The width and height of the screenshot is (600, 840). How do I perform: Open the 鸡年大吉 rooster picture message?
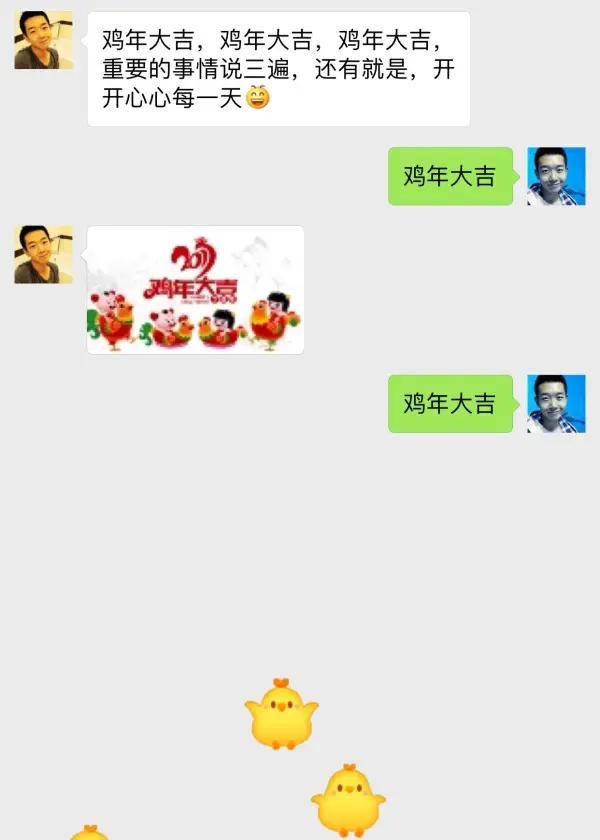pos(195,290)
